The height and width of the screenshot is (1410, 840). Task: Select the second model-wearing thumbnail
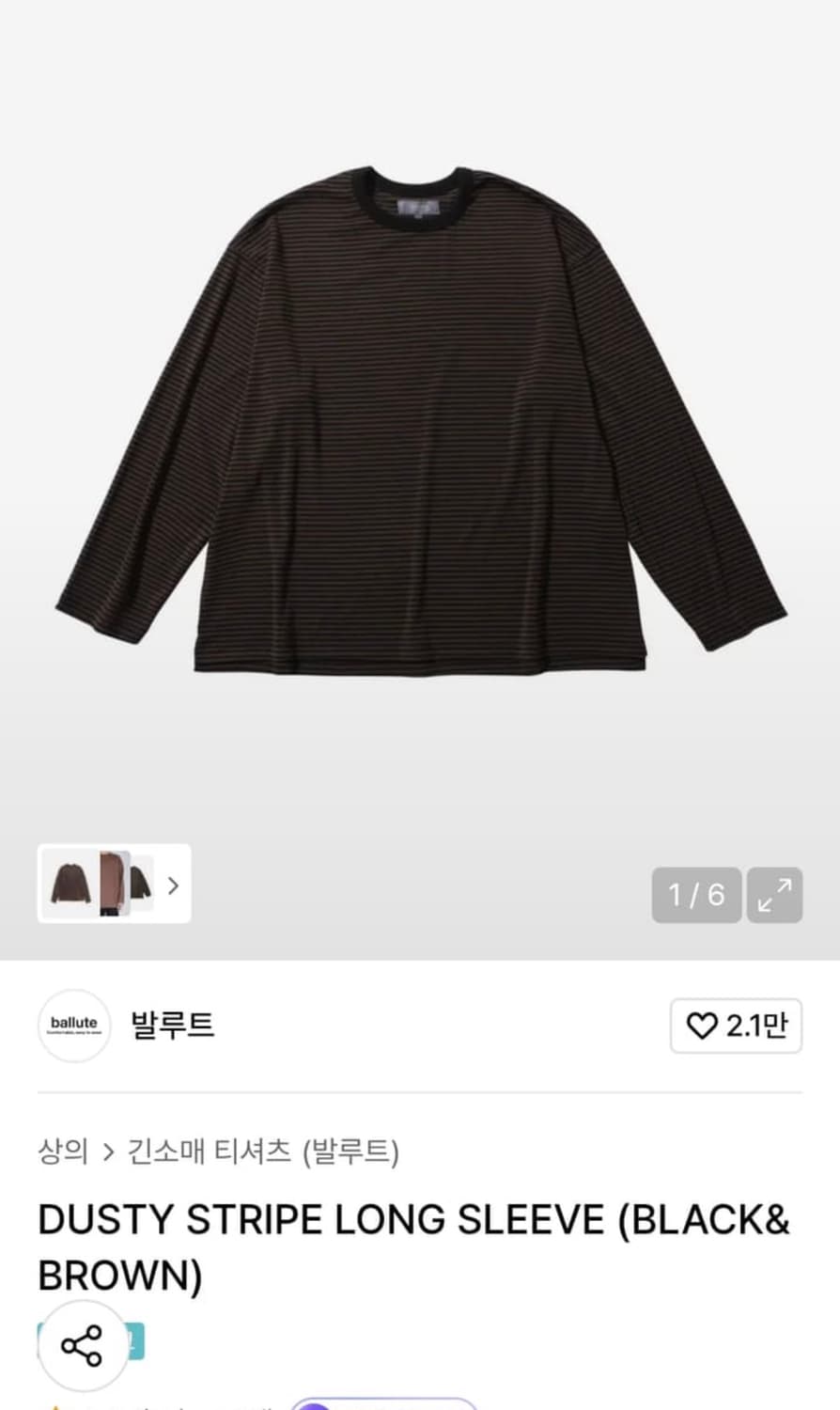(x=113, y=885)
